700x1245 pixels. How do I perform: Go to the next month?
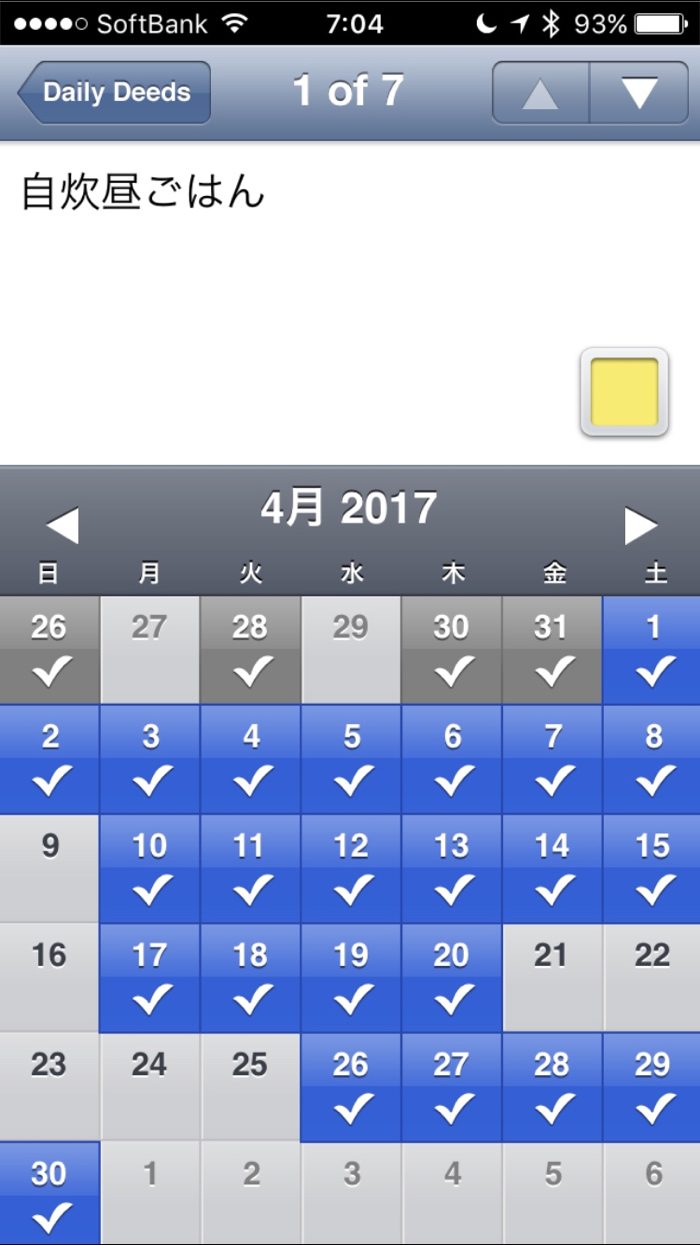[x=640, y=526]
